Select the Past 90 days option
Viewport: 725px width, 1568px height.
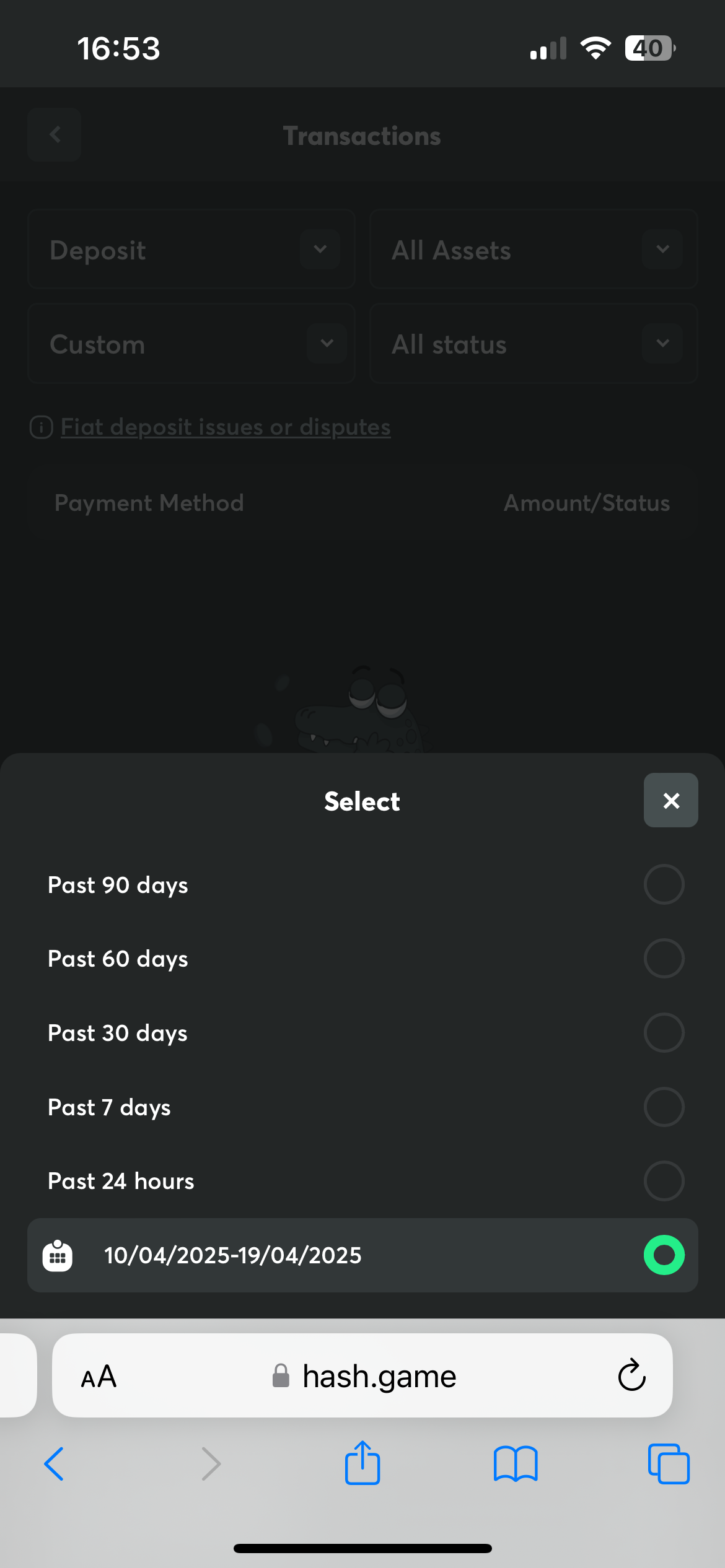362,885
